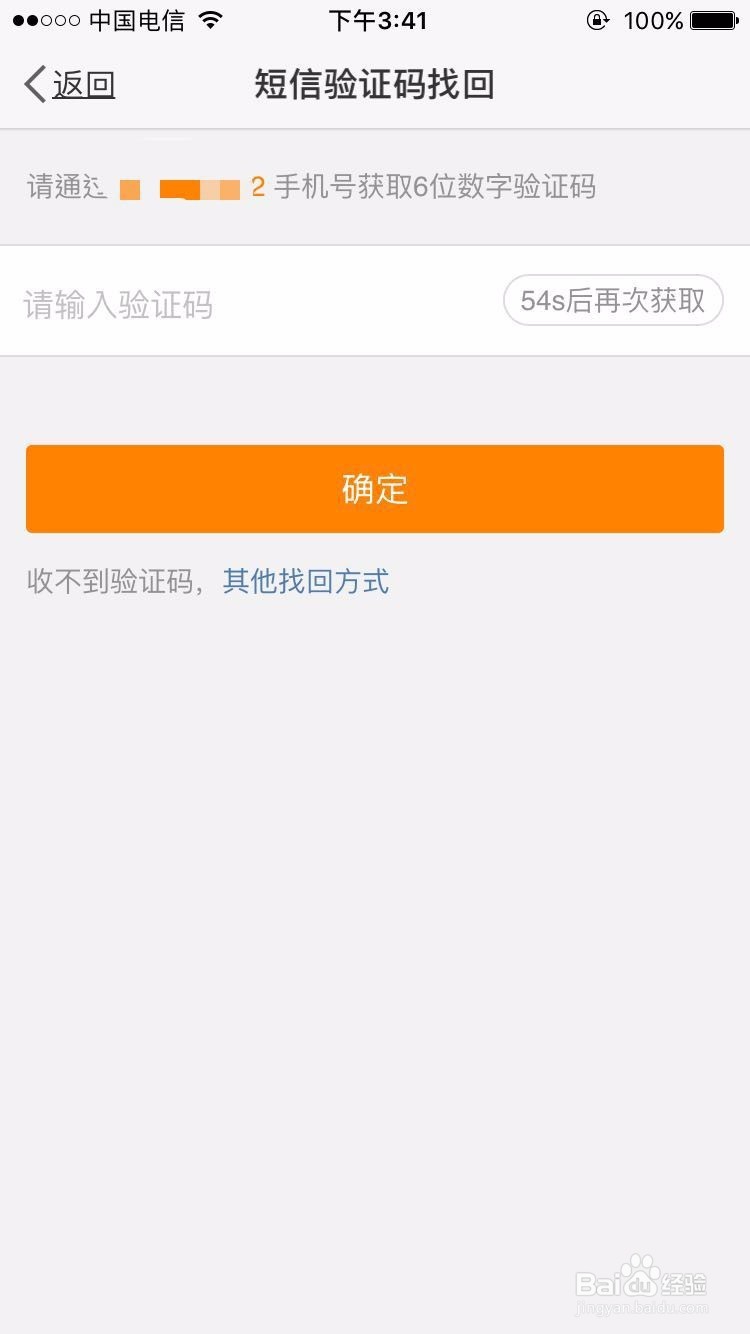Select the time 下午3:41 in status bar
Image resolution: width=750 pixels, height=1334 pixels.
tap(378, 19)
